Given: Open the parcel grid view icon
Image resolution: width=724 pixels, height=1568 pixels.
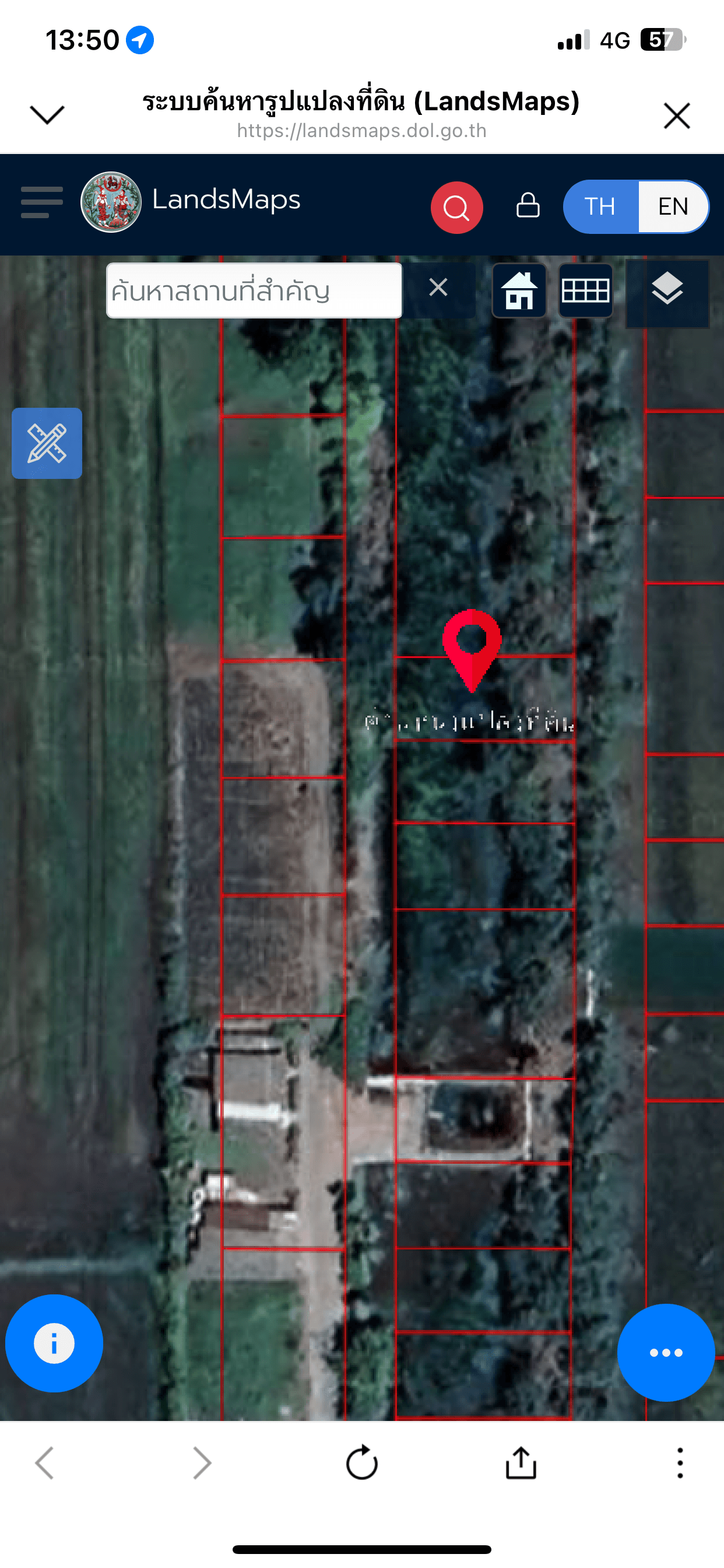Looking at the screenshot, I should coord(585,291).
